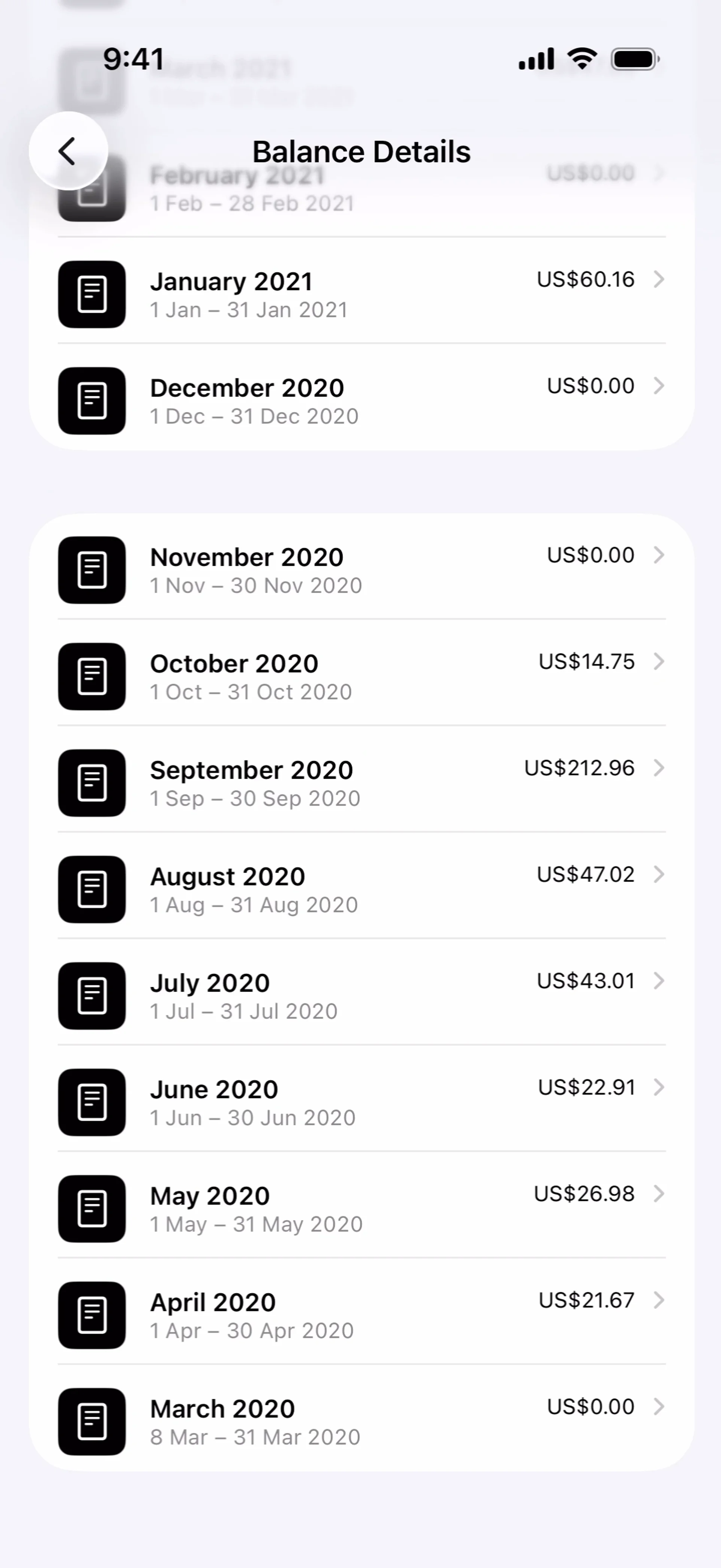
Task: Open the January 2021 statement
Action: coord(361,295)
